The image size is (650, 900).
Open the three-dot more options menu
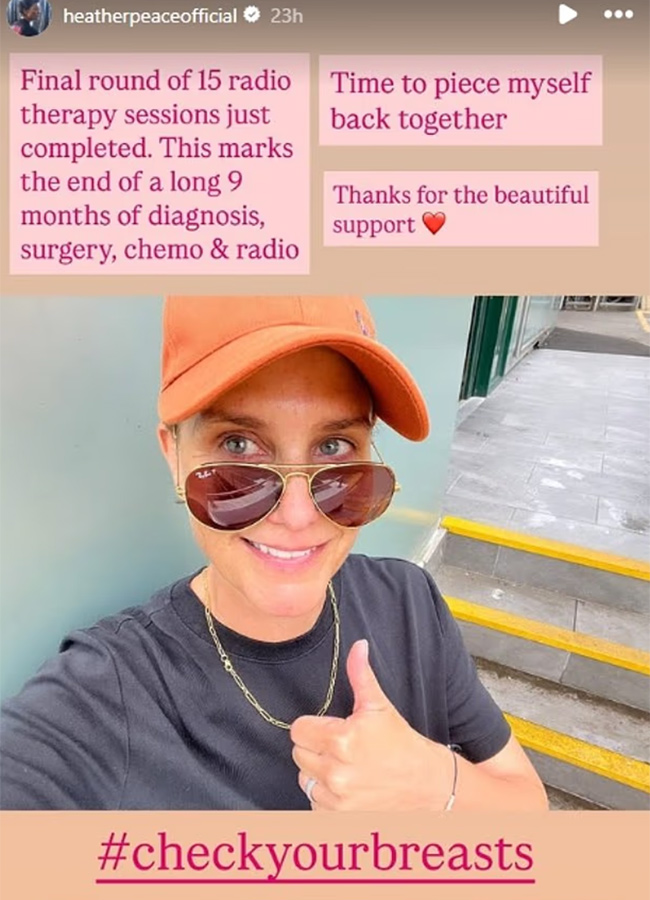tap(618, 15)
